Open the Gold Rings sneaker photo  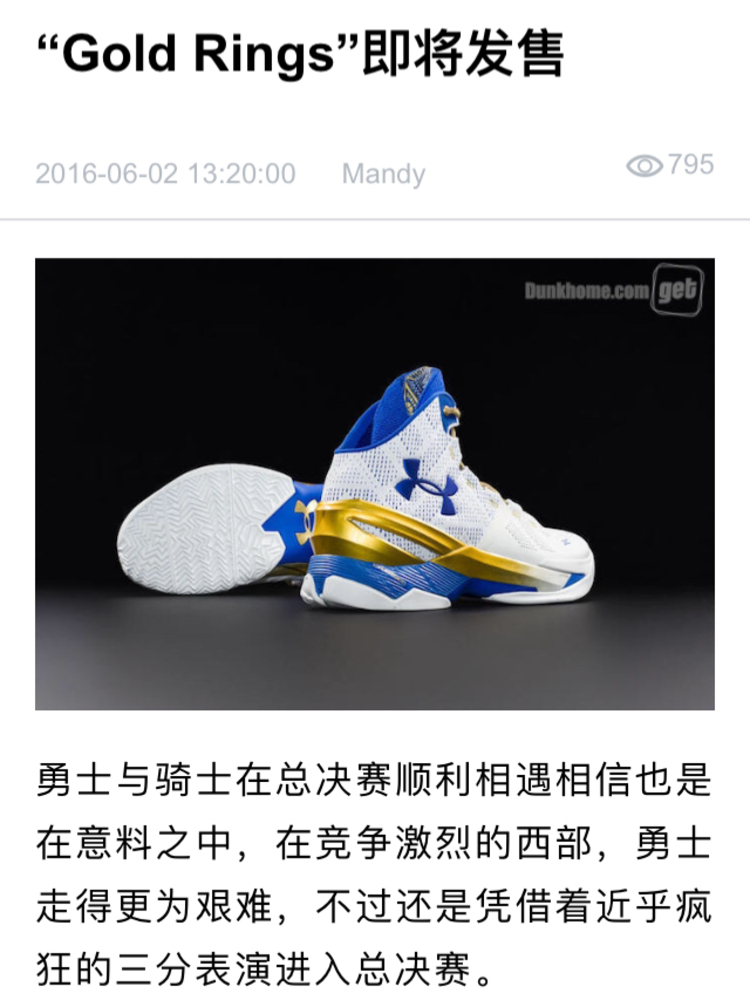pos(375,484)
